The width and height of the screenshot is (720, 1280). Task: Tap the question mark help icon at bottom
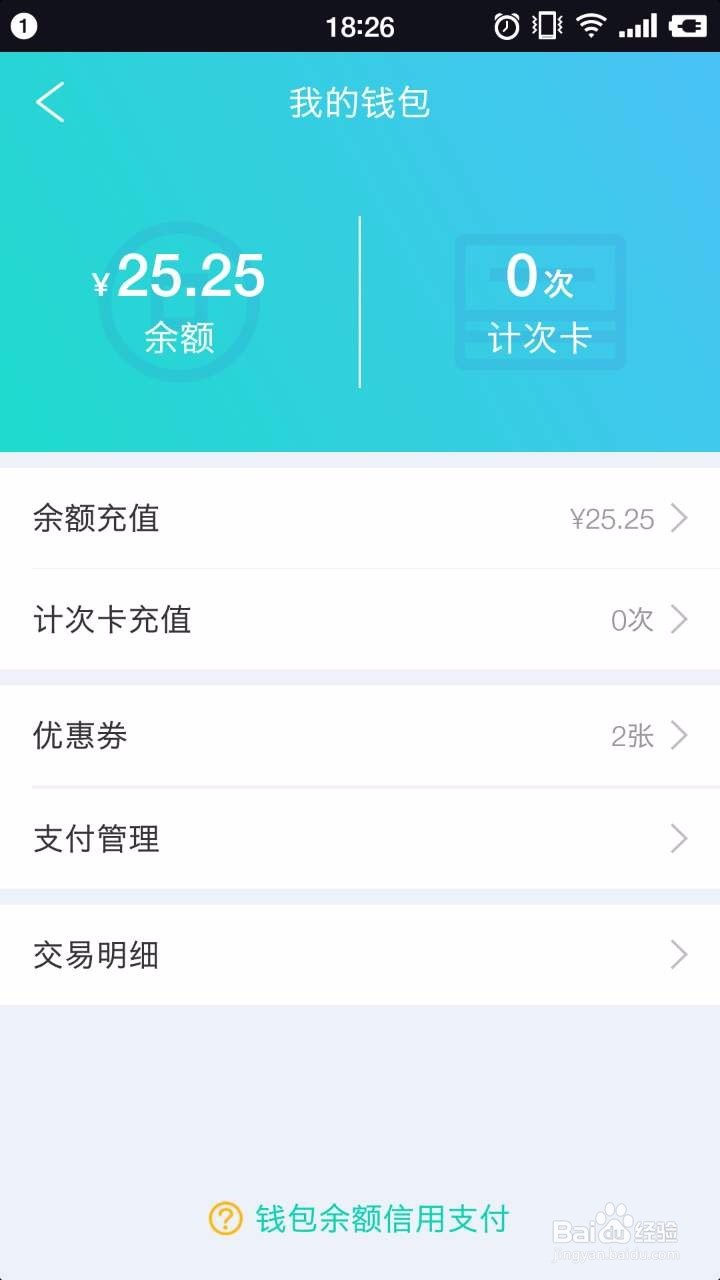click(x=227, y=1219)
